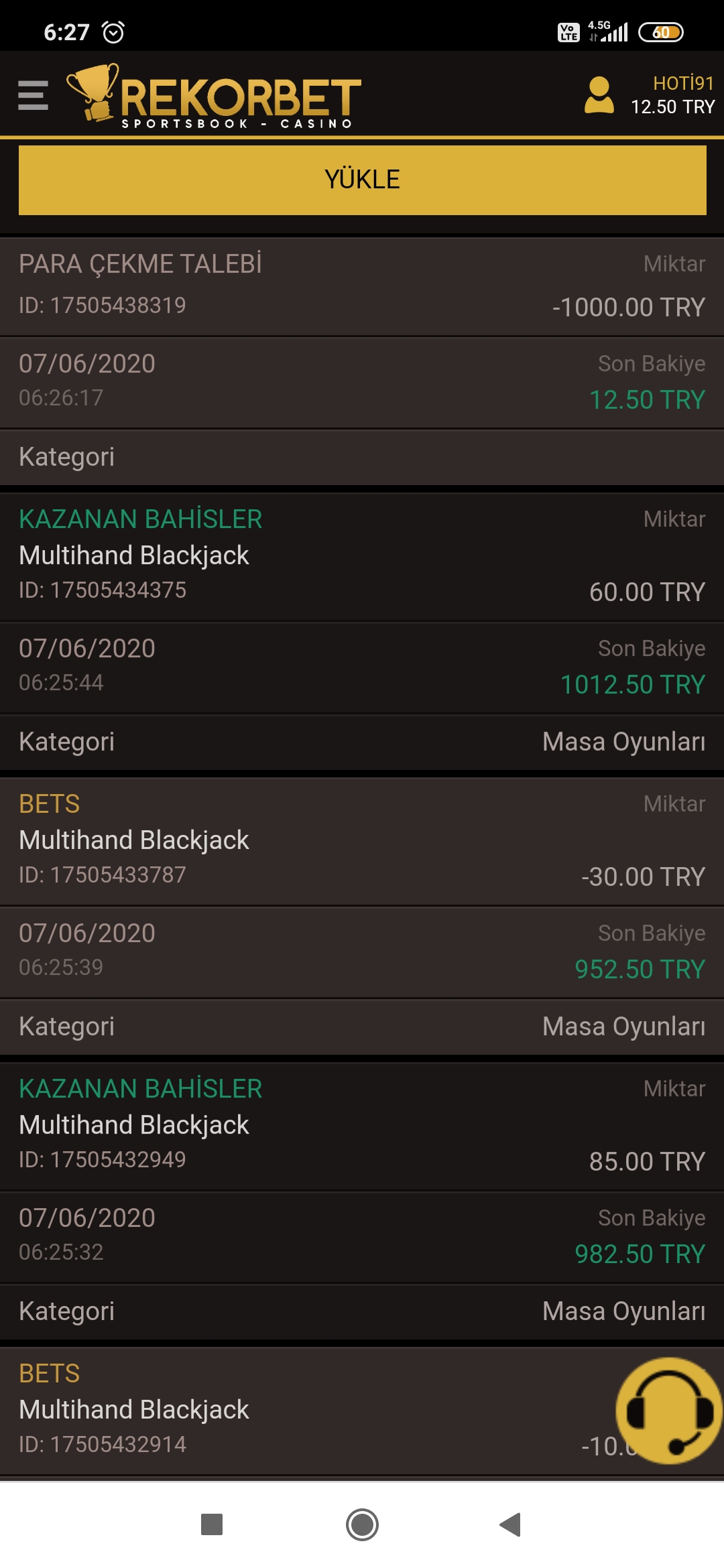Tap the yellow YÜKLE button
Image resolution: width=724 pixels, height=1568 pixels.
click(x=363, y=180)
